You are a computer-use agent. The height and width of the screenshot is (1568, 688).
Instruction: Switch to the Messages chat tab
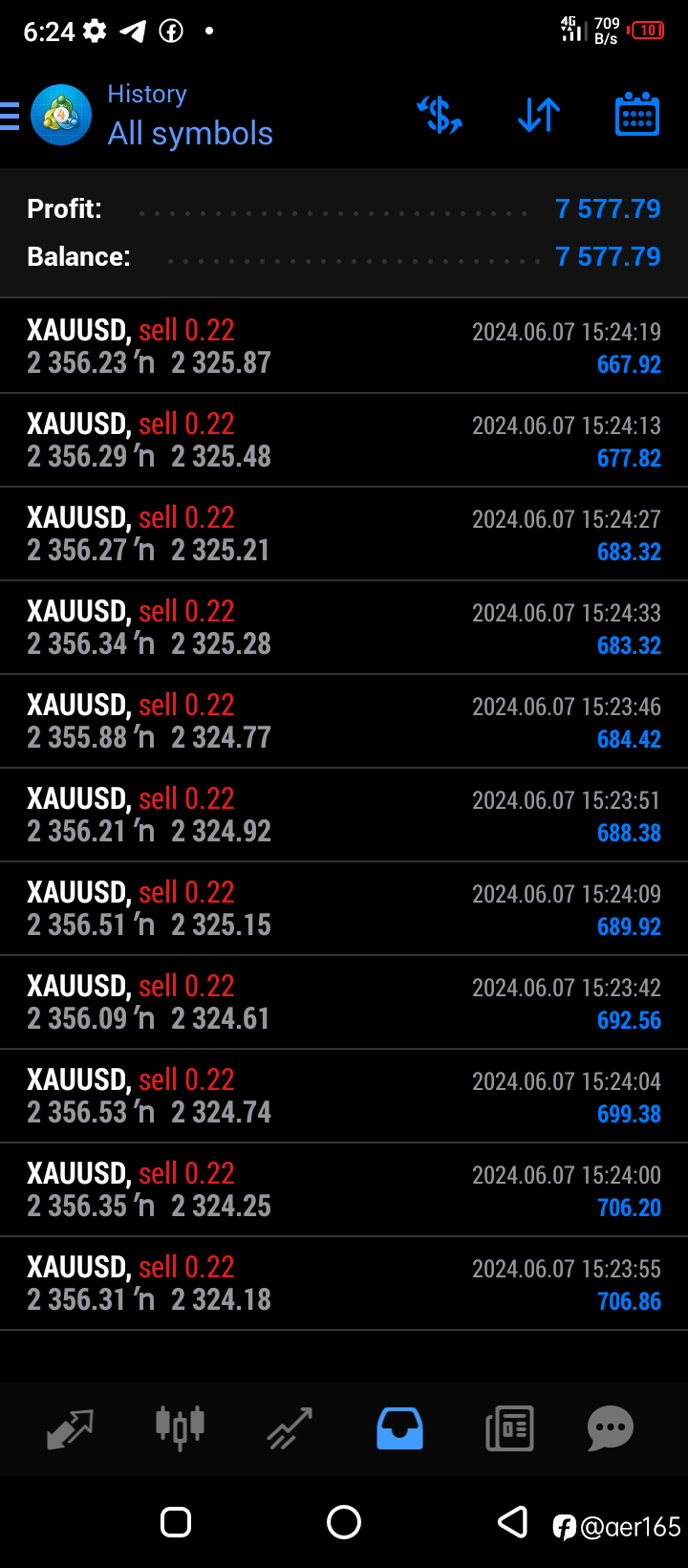(611, 1428)
